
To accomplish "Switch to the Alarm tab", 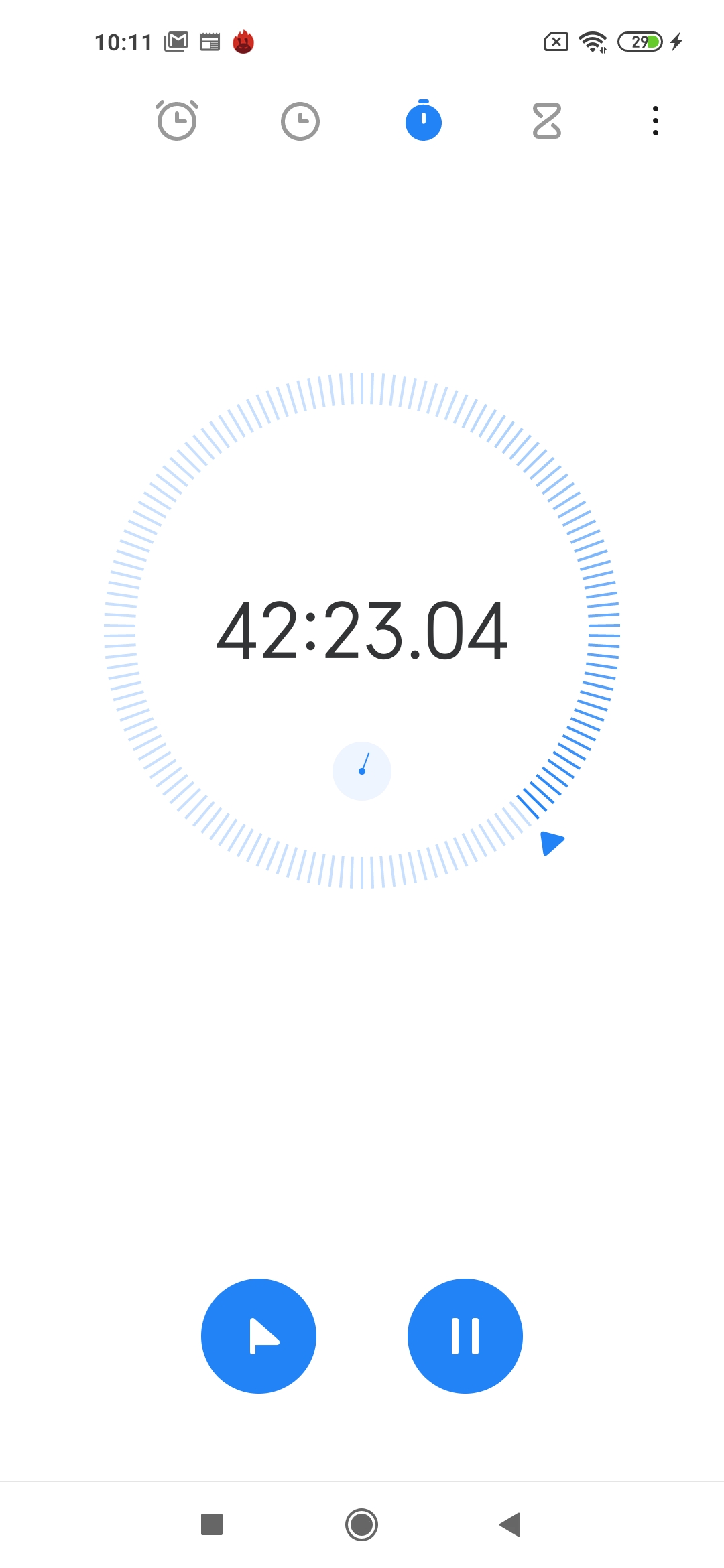I will tap(177, 121).
